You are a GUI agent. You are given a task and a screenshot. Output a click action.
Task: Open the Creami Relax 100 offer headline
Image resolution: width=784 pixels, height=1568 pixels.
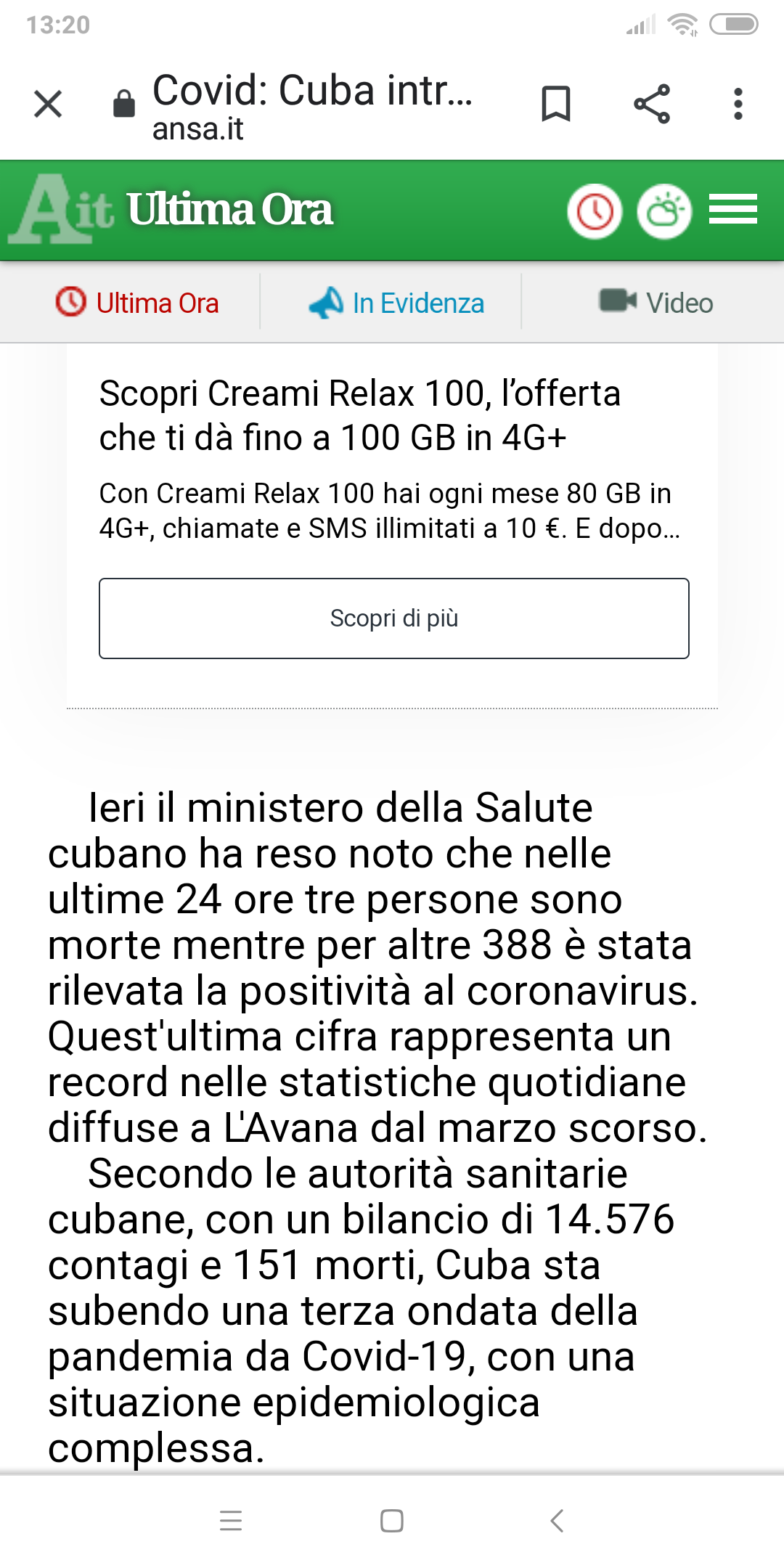[359, 415]
